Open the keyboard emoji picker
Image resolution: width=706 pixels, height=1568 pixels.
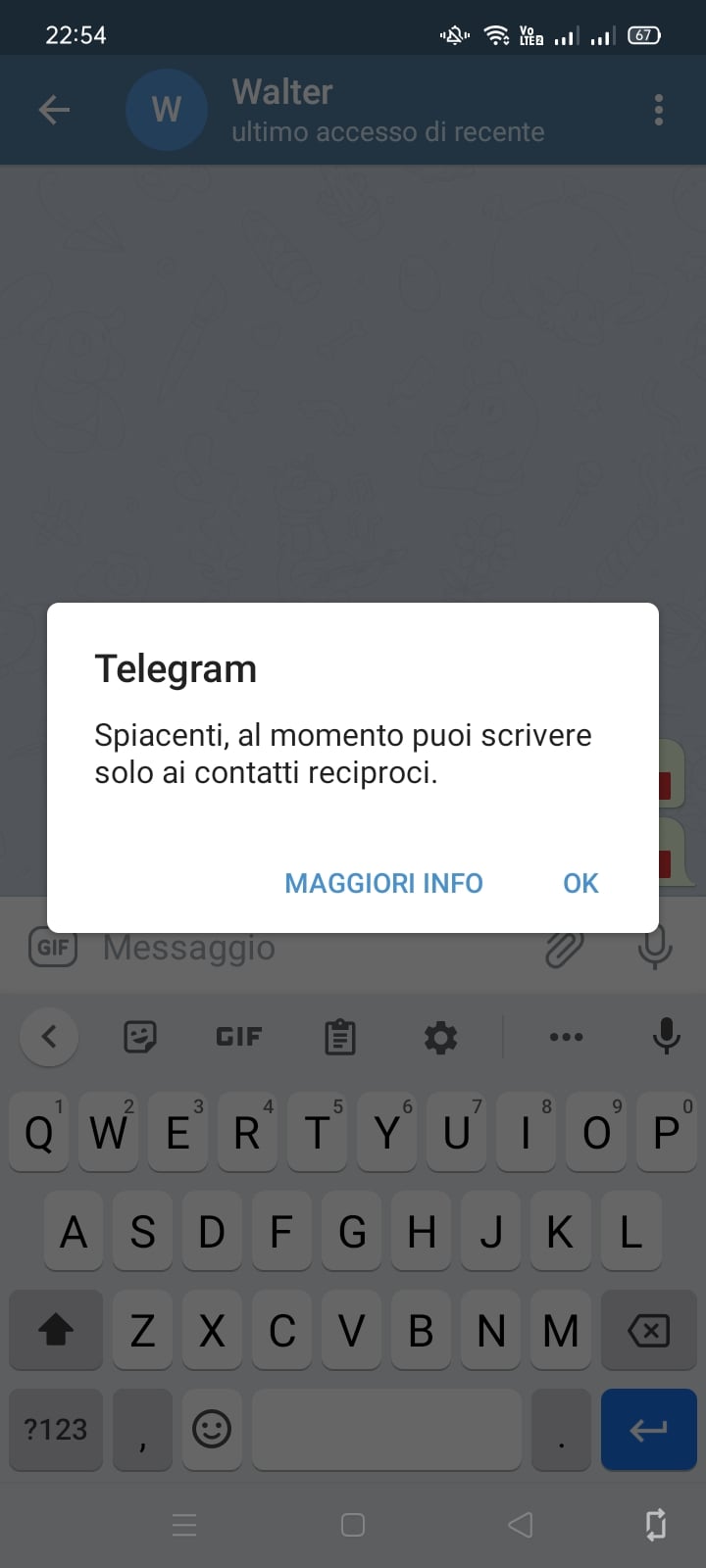point(212,1429)
